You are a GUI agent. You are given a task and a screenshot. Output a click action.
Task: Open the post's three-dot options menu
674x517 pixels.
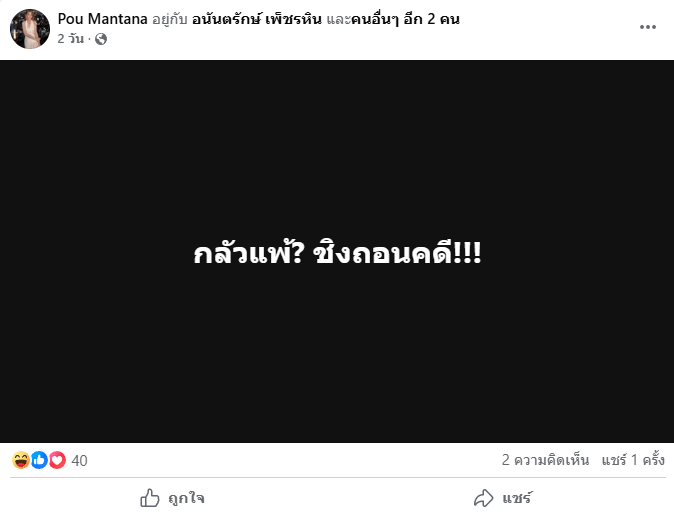648,26
